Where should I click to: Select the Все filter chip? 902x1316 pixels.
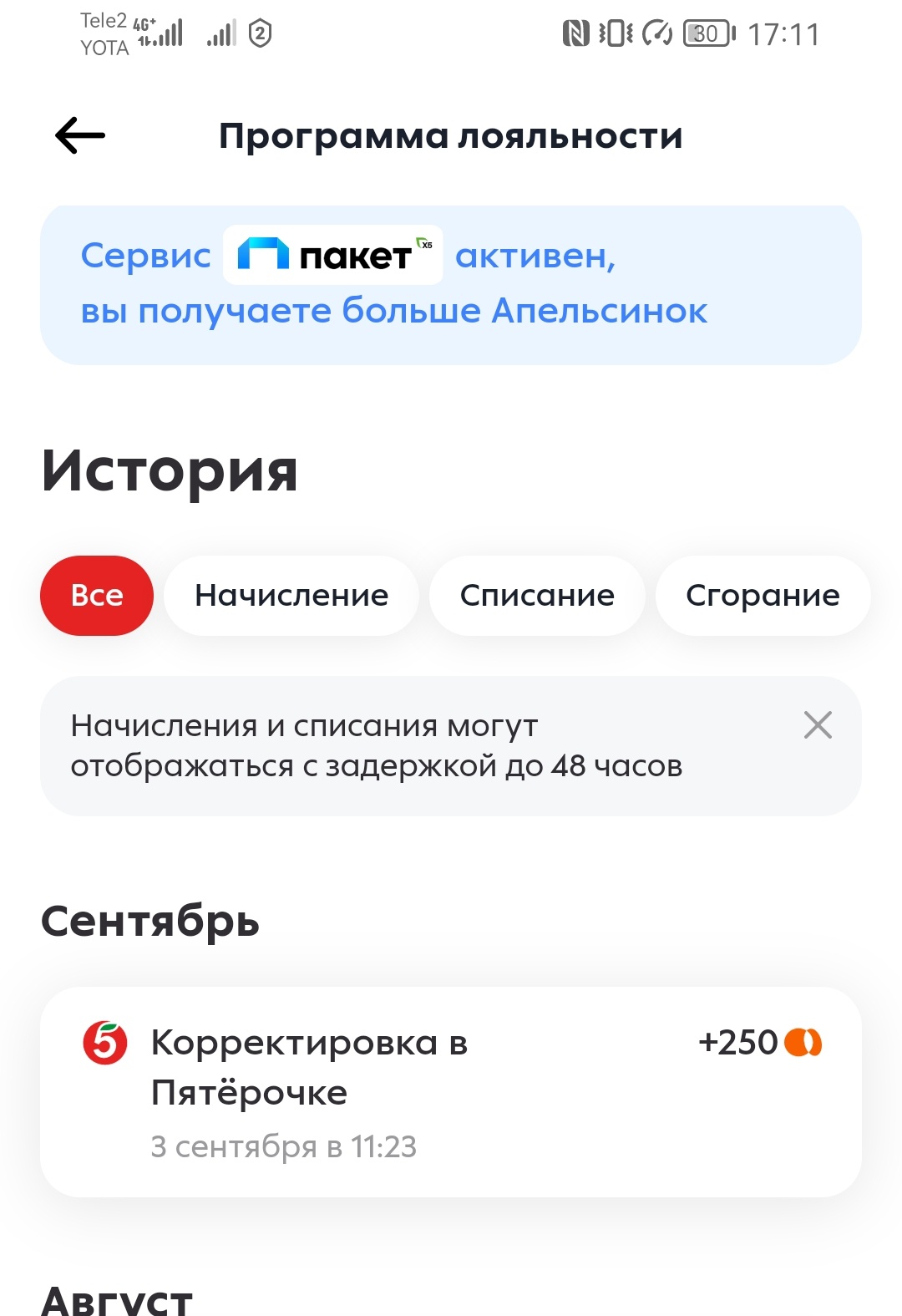97,596
